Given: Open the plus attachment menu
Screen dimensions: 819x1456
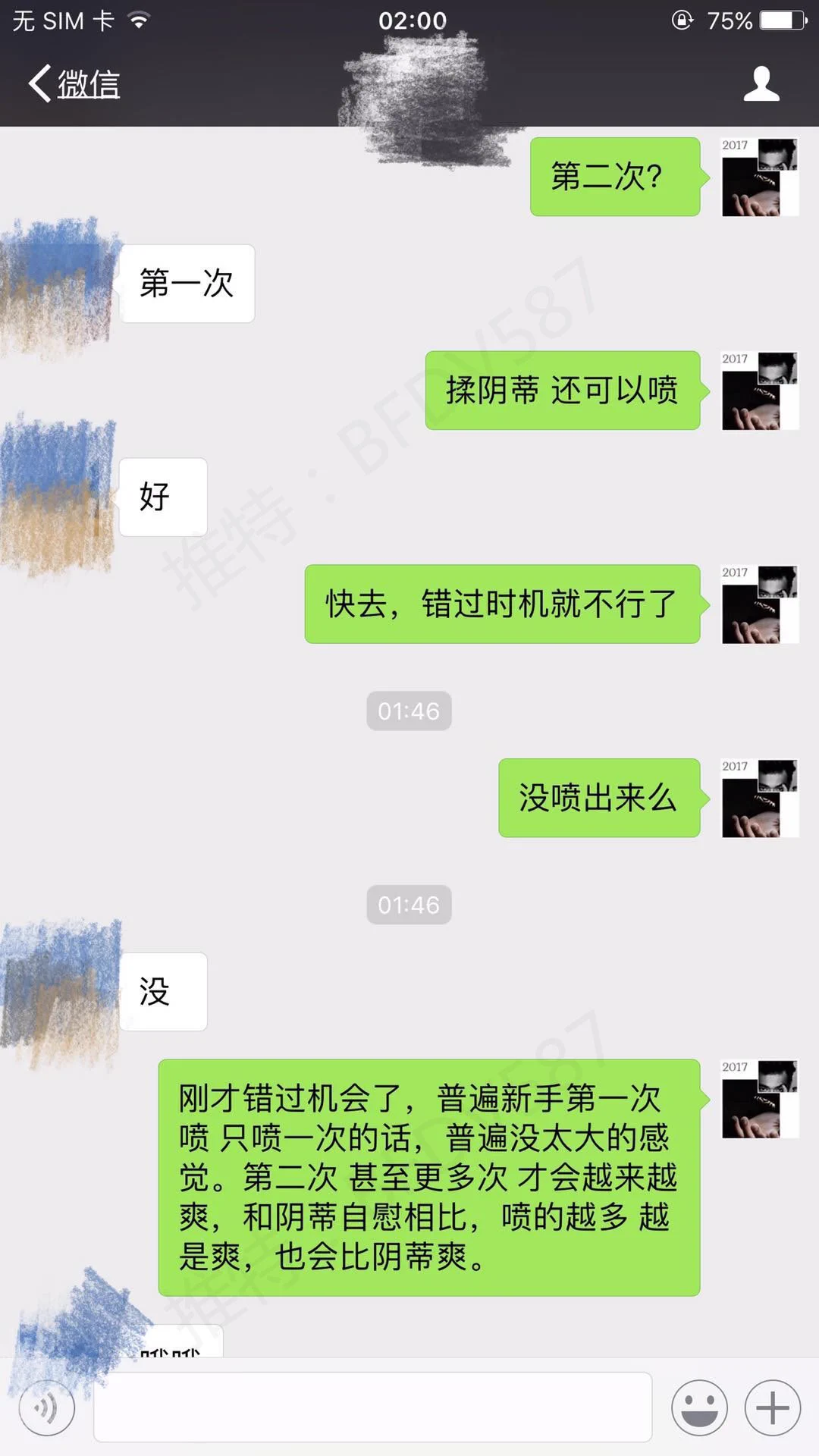Looking at the screenshot, I should point(773,1408).
